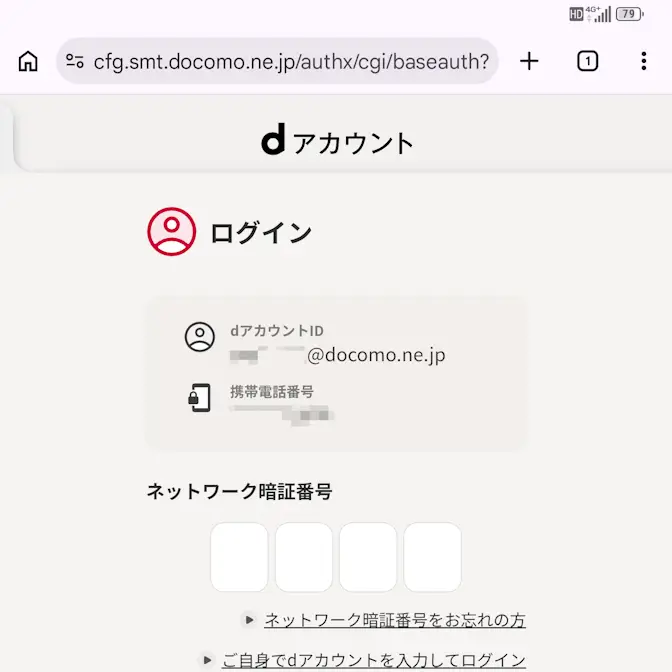The height and width of the screenshot is (672, 672).
Task: Go to the browser home page
Action: [28, 61]
